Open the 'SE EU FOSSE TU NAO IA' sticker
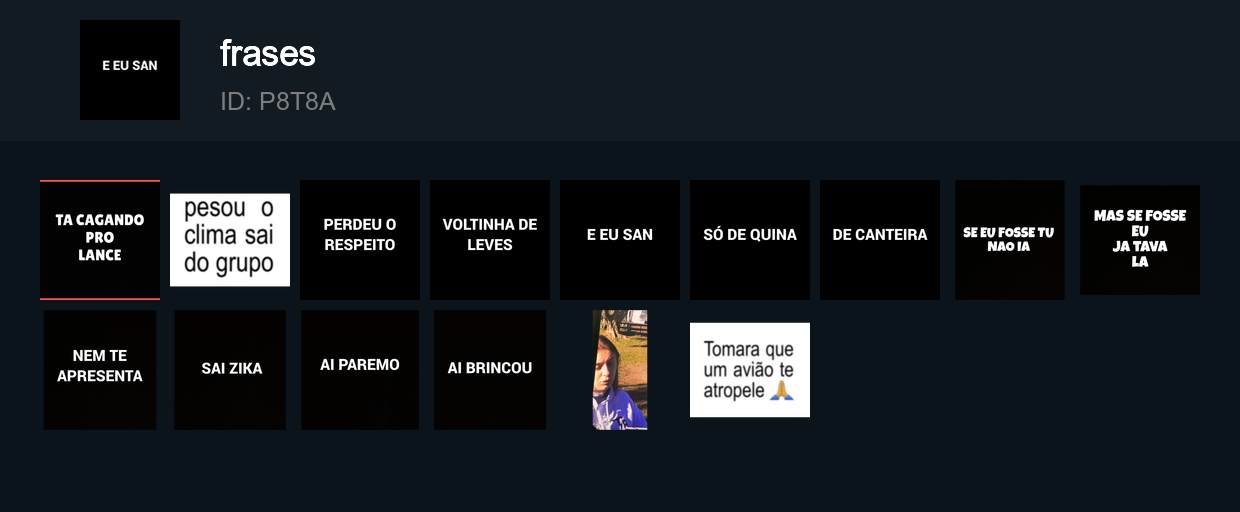Image resolution: width=1240 pixels, height=512 pixels. (1009, 239)
